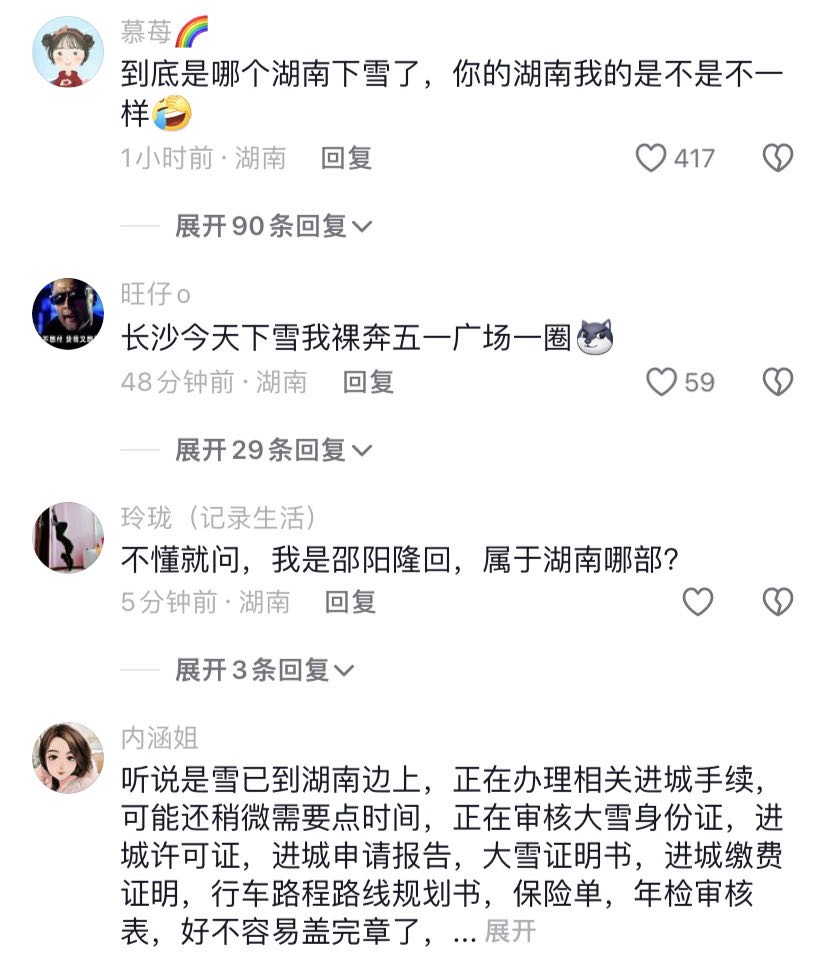Open 内涵姐's username link

coord(160,738)
